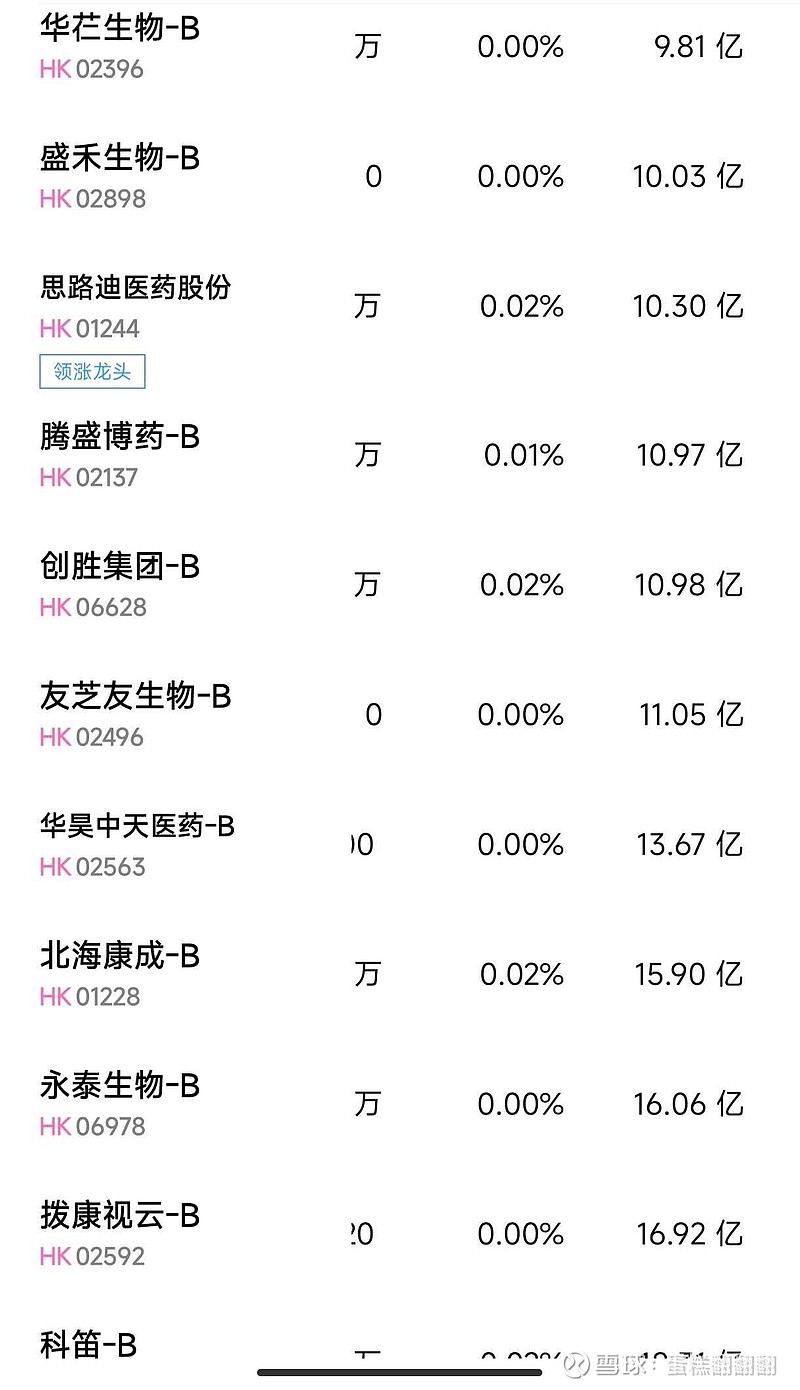
Task: Click the 0.02% change for 北海康成-B
Action: tap(520, 973)
